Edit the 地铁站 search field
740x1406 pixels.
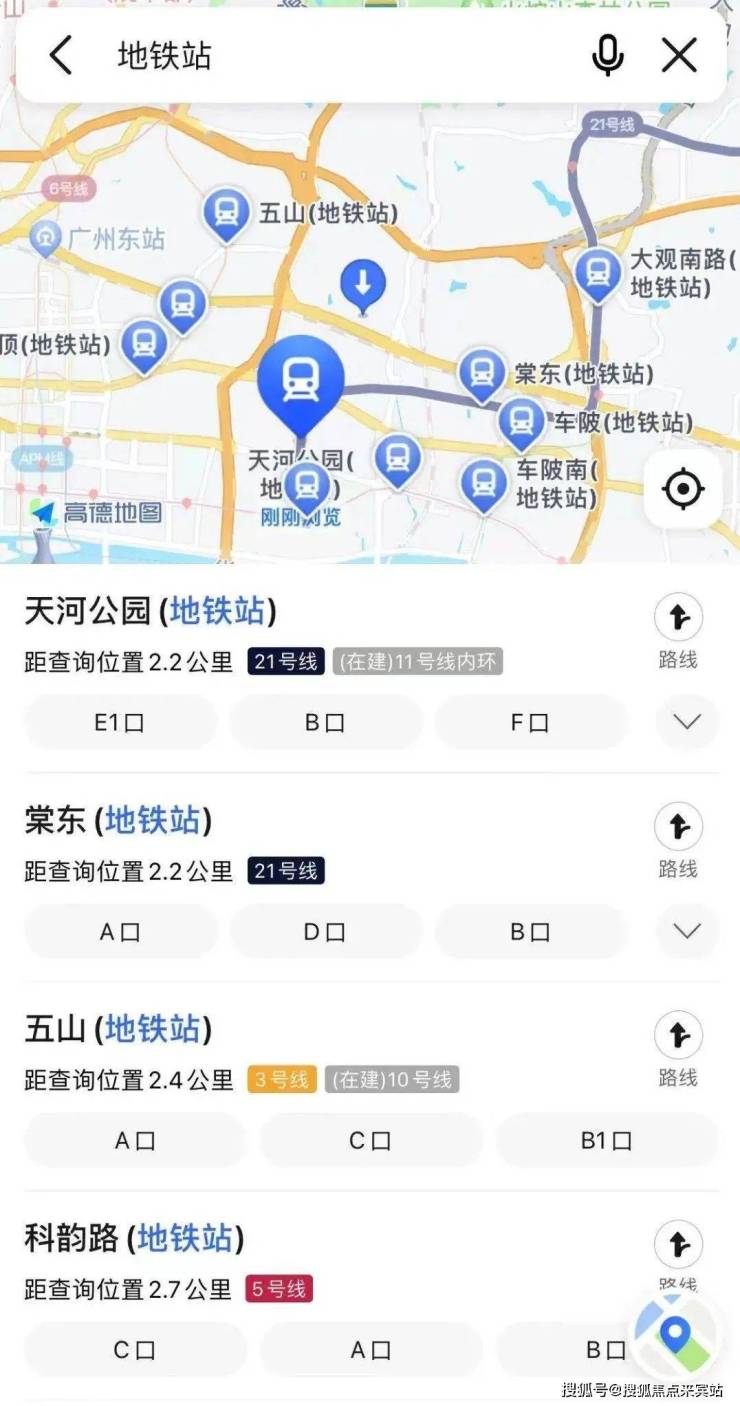pos(340,55)
